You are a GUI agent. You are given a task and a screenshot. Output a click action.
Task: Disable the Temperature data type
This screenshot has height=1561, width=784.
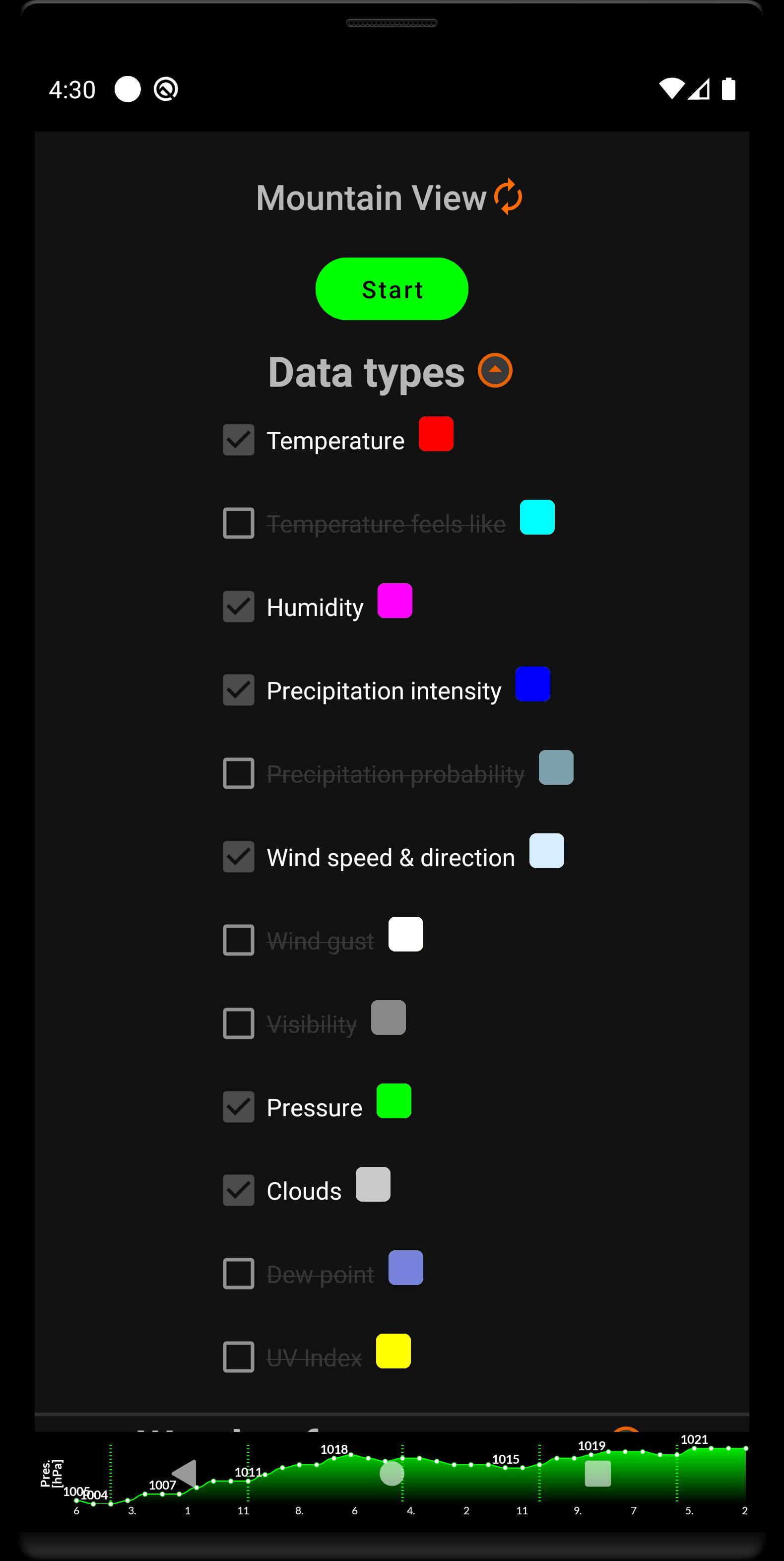[238, 441]
